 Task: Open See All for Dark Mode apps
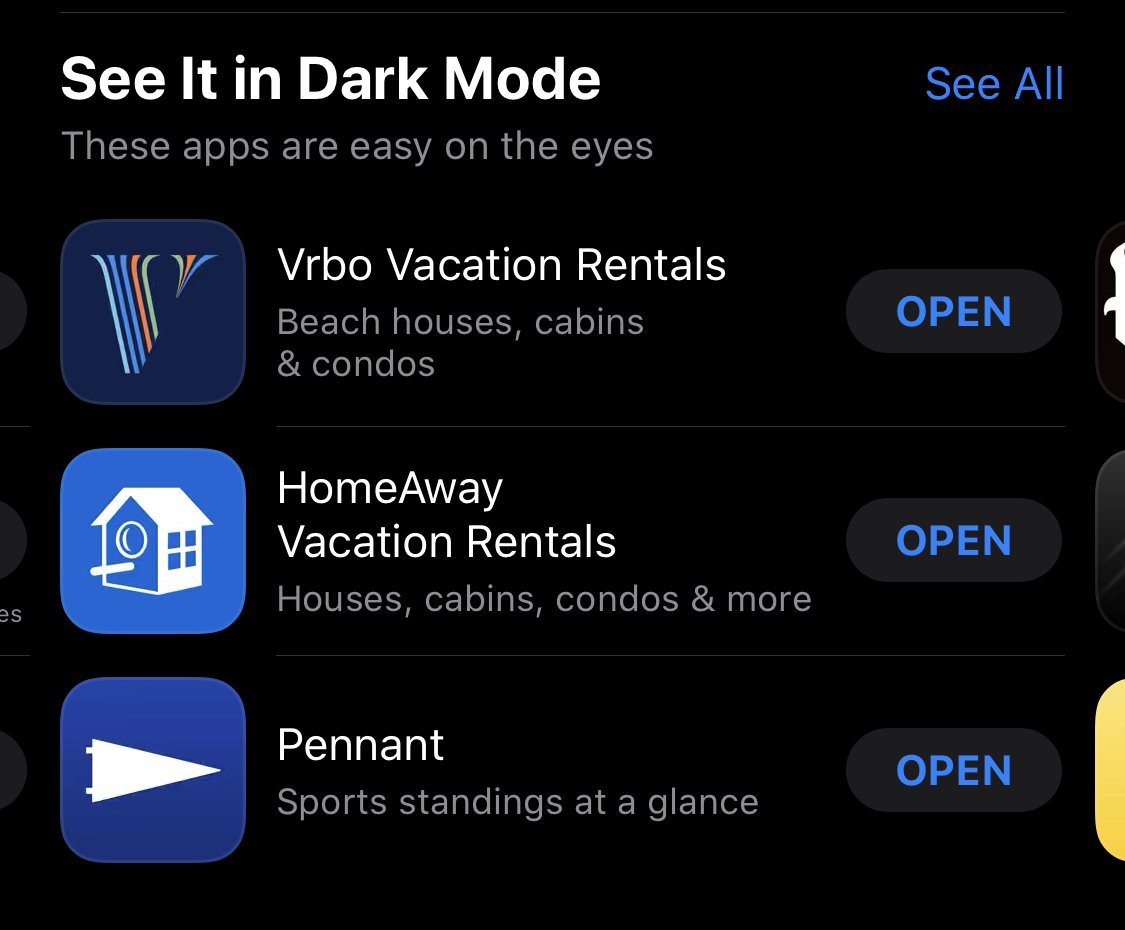[x=994, y=84]
